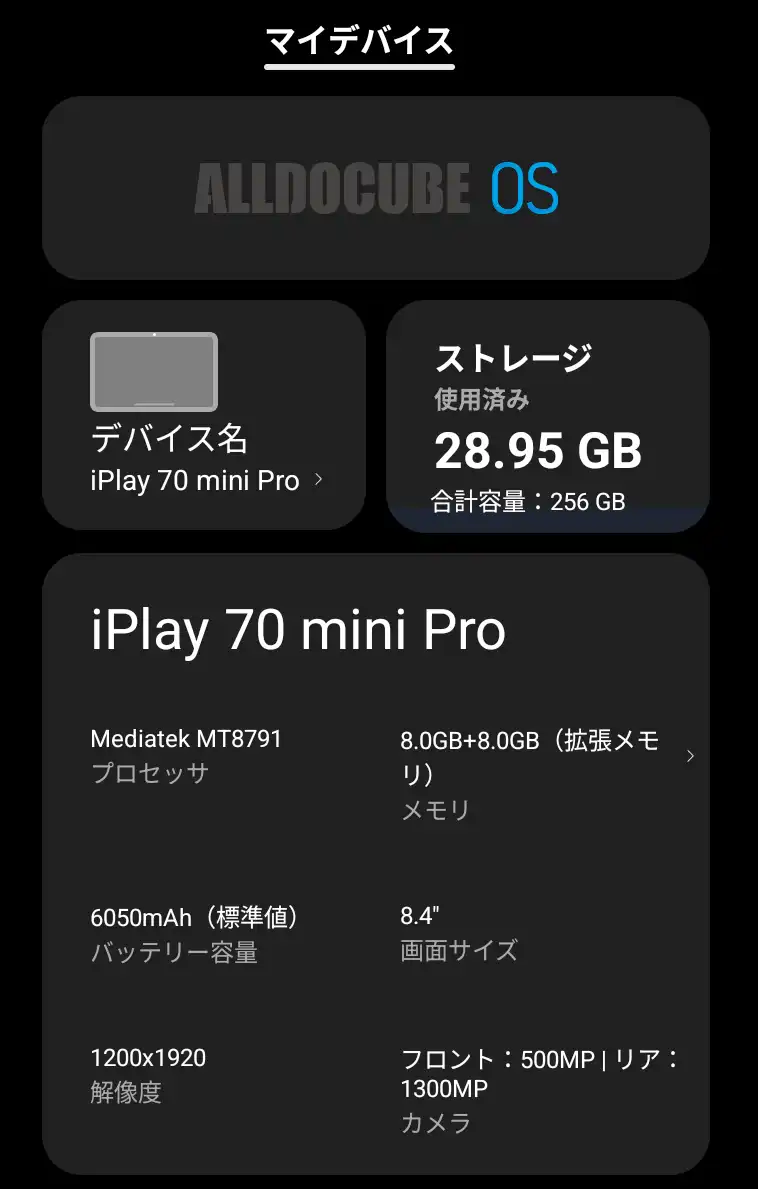Expand full specs via the memory row chevron
The width and height of the screenshot is (758, 1189).
tap(689, 757)
